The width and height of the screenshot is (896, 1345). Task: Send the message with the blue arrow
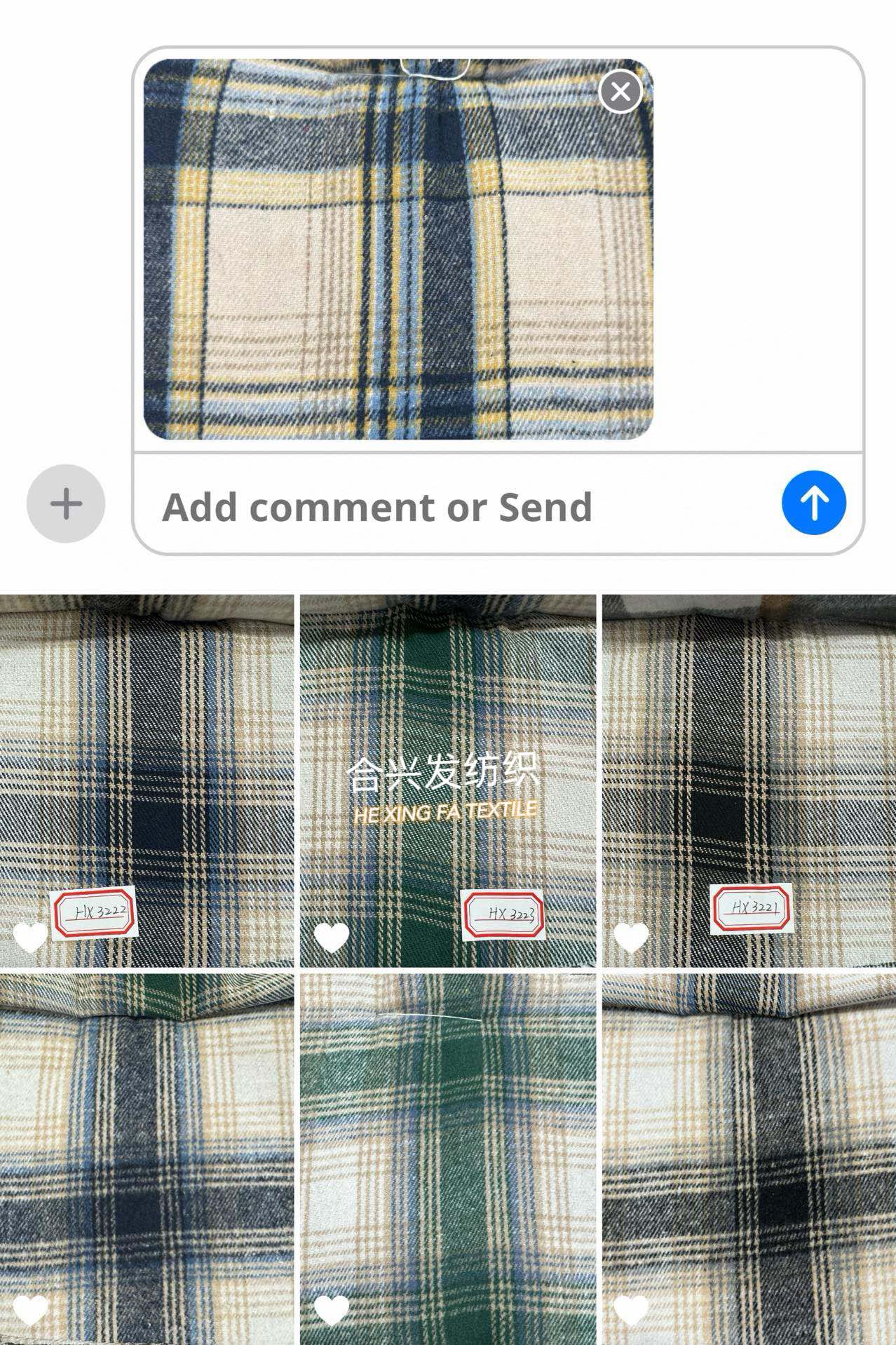813,503
